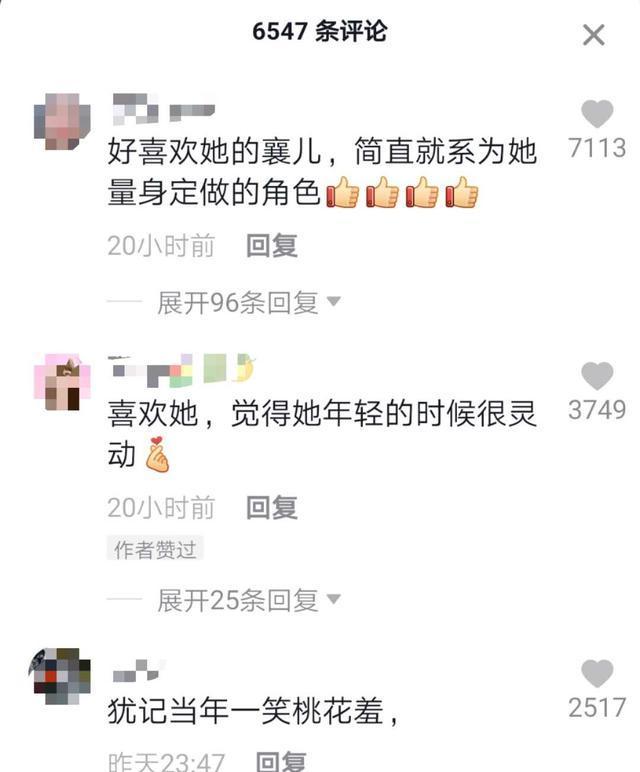Close the comments panel

tap(593, 35)
